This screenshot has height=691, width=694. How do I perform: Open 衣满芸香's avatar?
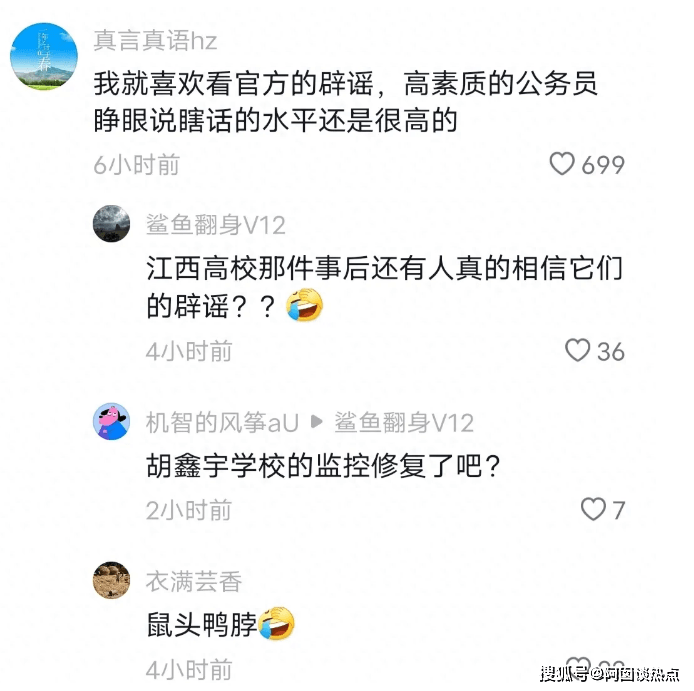click(x=112, y=579)
